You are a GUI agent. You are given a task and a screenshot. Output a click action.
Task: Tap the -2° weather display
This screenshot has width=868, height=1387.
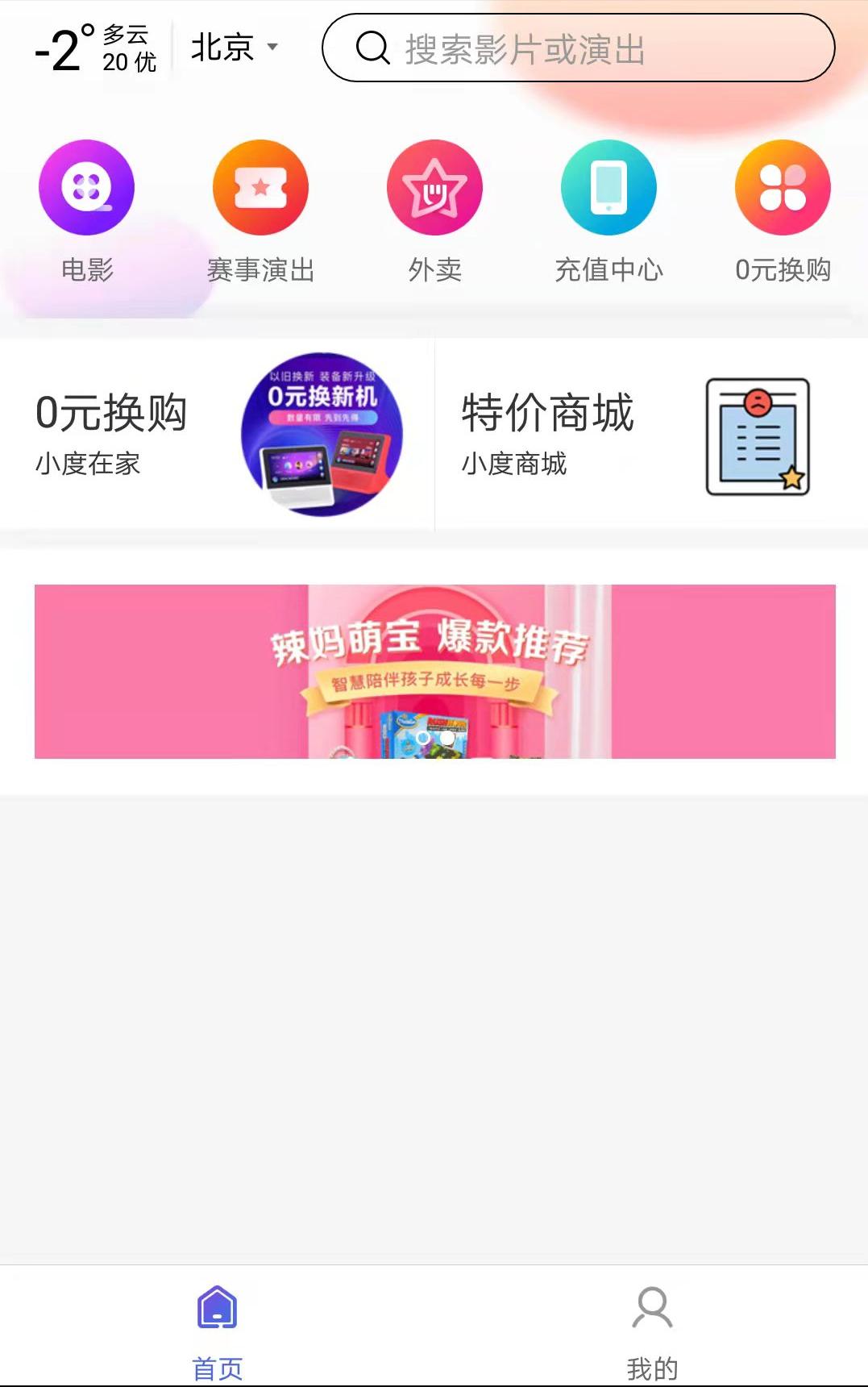[x=64, y=47]
